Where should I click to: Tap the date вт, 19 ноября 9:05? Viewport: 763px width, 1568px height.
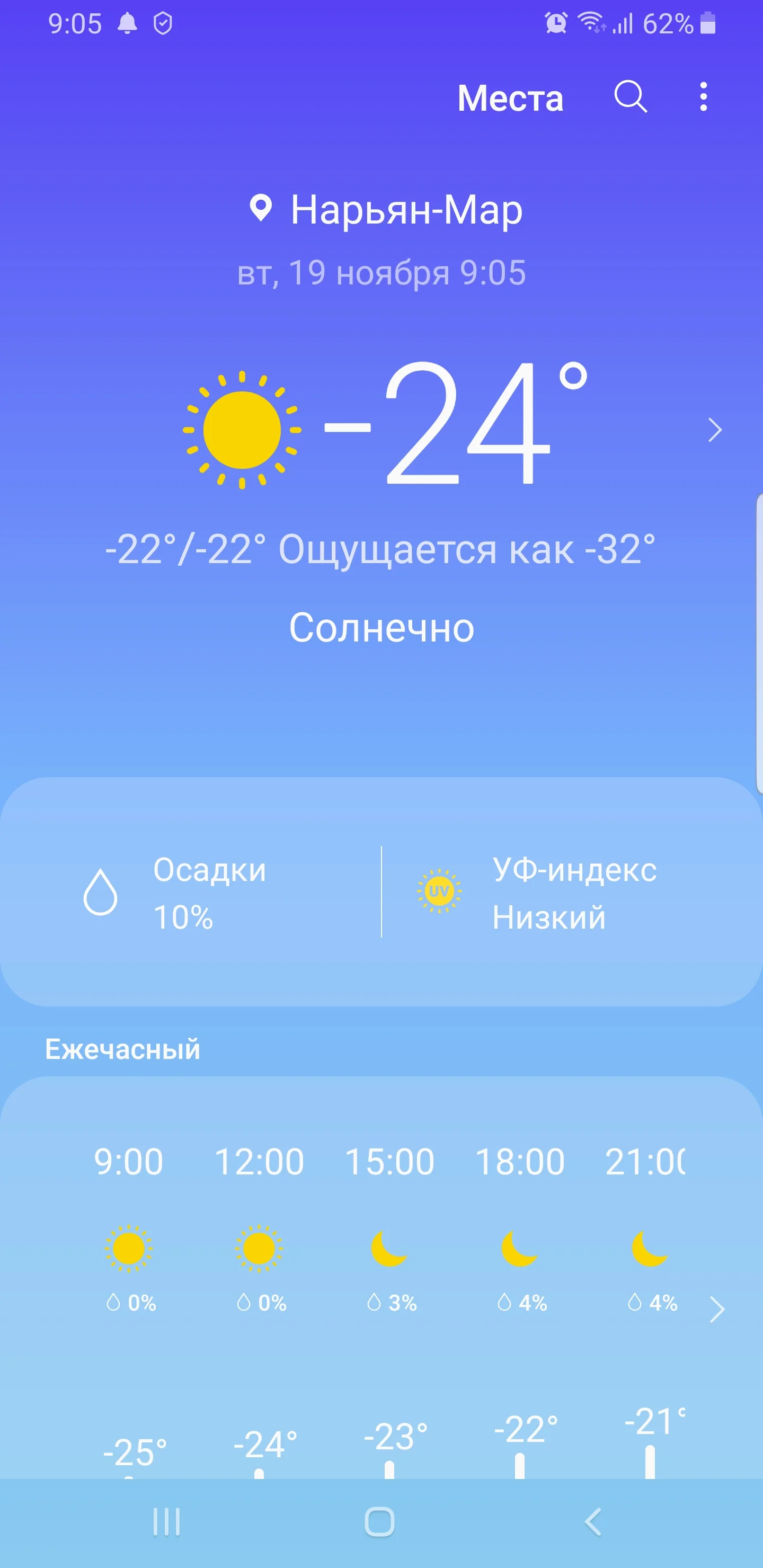[x=381, y=273]
